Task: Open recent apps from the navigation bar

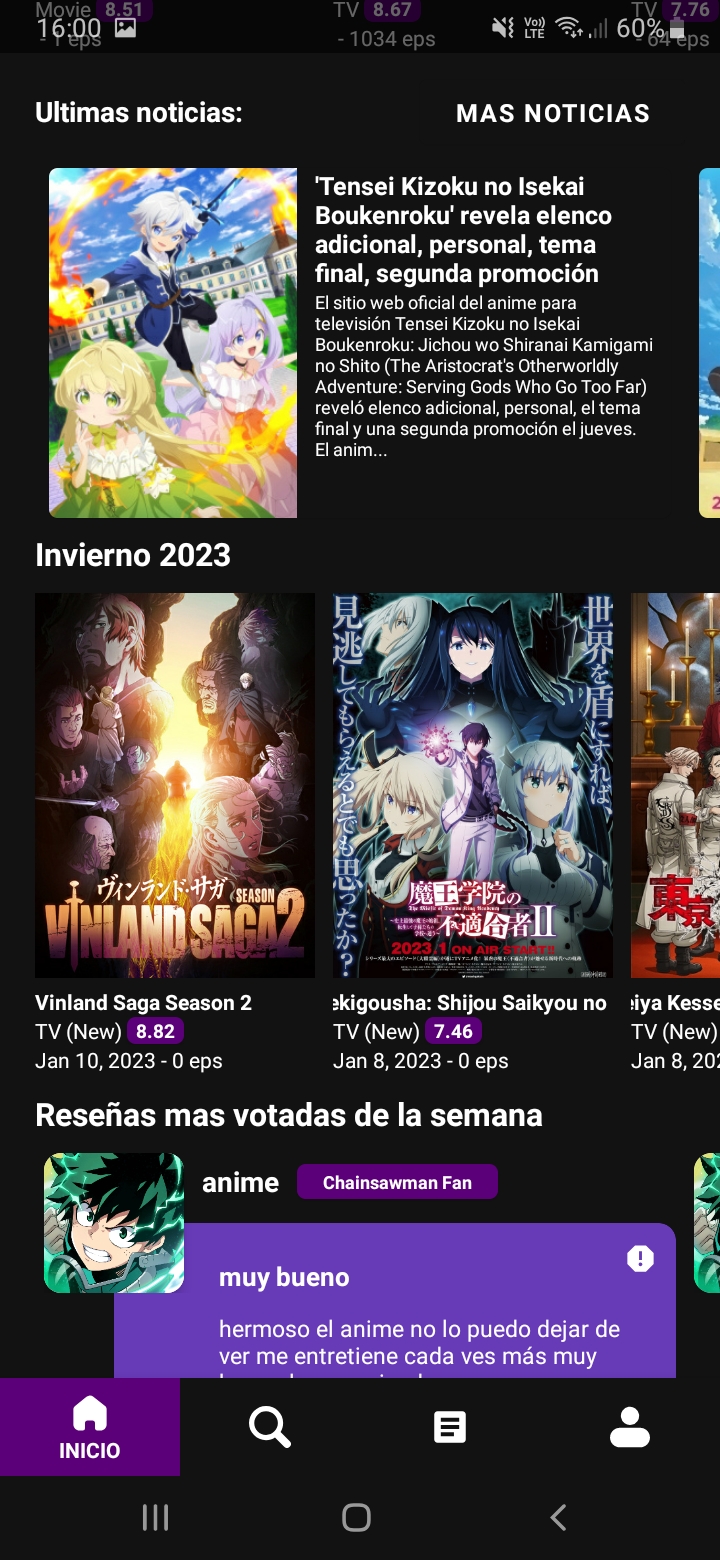Action: [x=155, y=1517]
